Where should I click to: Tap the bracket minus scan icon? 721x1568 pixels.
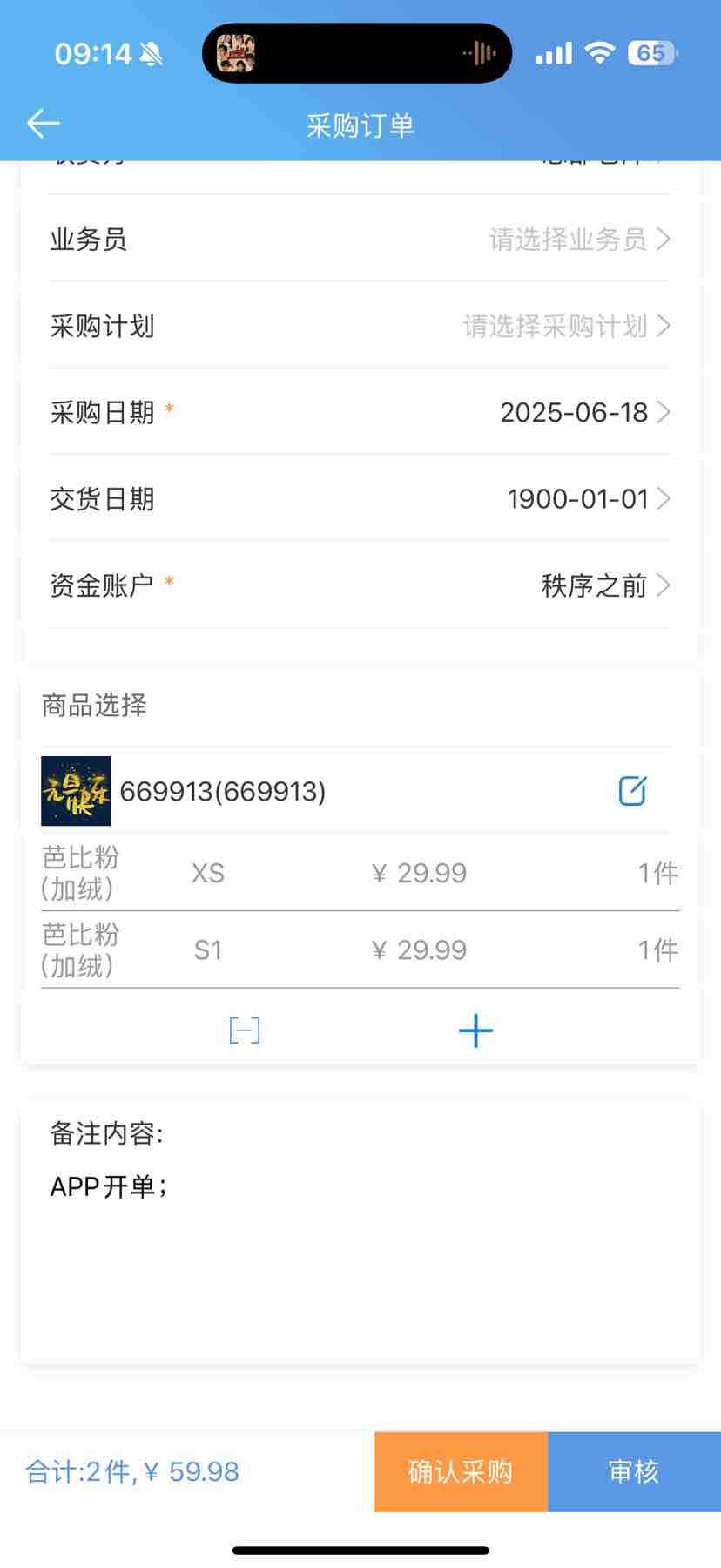(x=245, y=1031)
